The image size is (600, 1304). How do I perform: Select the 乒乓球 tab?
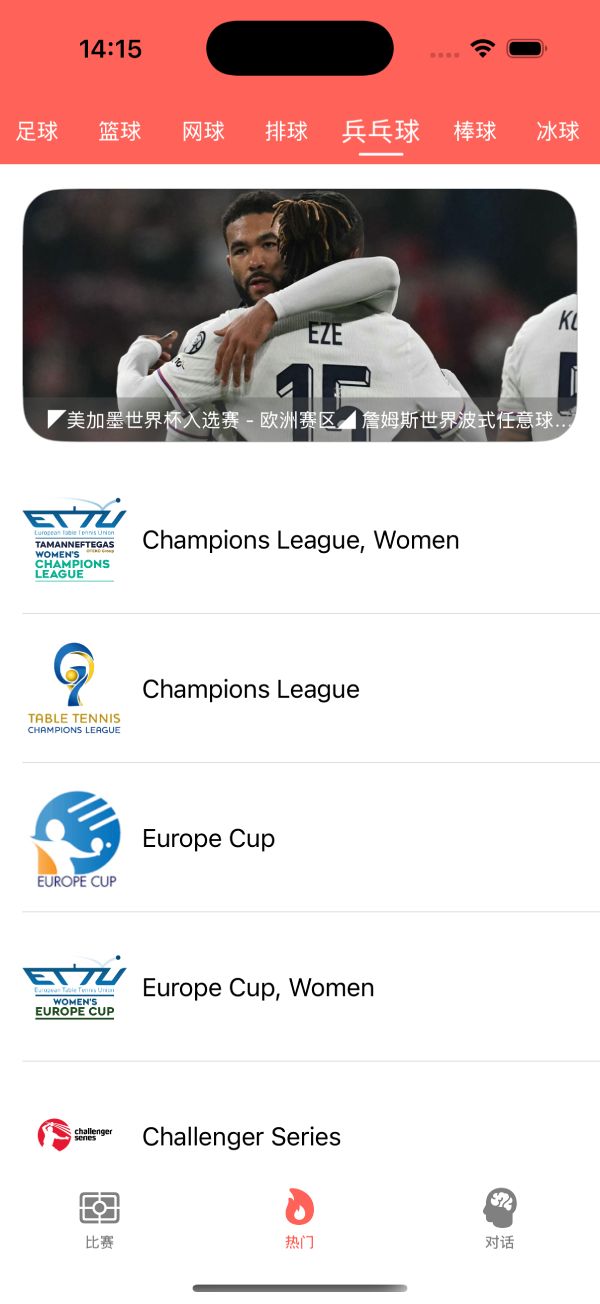coord(380,131)
